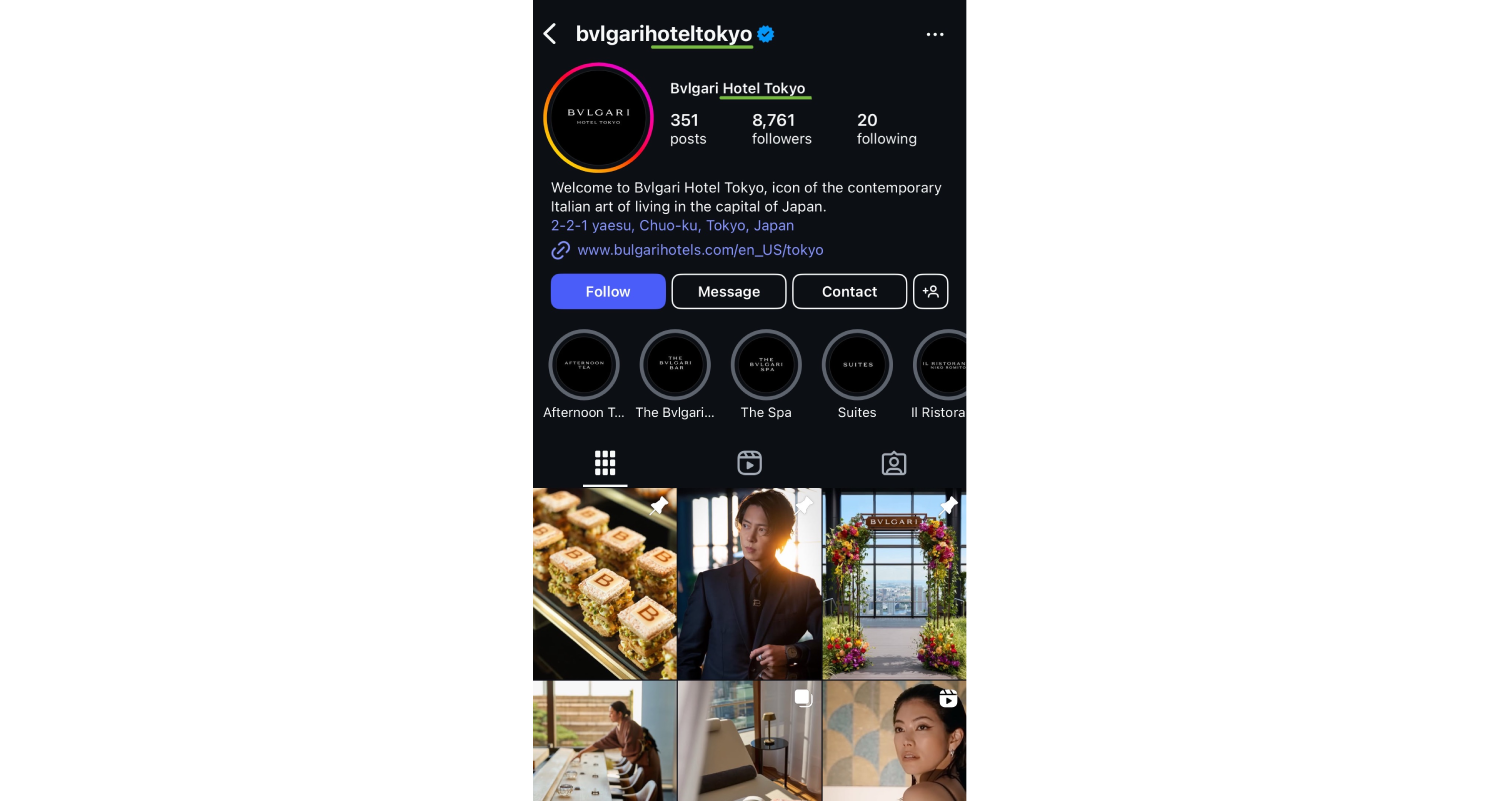
Task: Open the three-dot overflow menu
Action: tap(934, 34)
